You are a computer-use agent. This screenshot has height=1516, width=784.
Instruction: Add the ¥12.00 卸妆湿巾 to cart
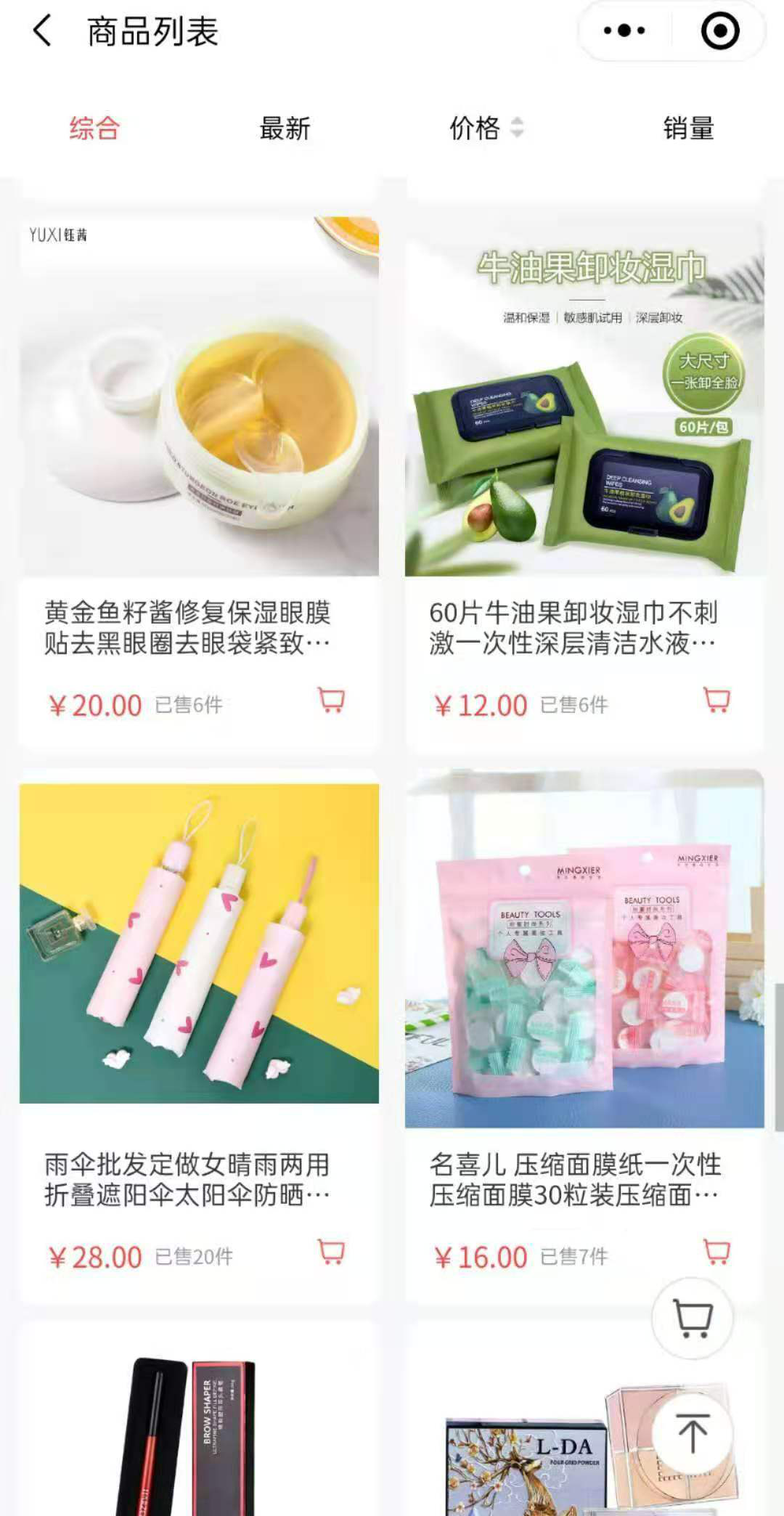[717, 701]
